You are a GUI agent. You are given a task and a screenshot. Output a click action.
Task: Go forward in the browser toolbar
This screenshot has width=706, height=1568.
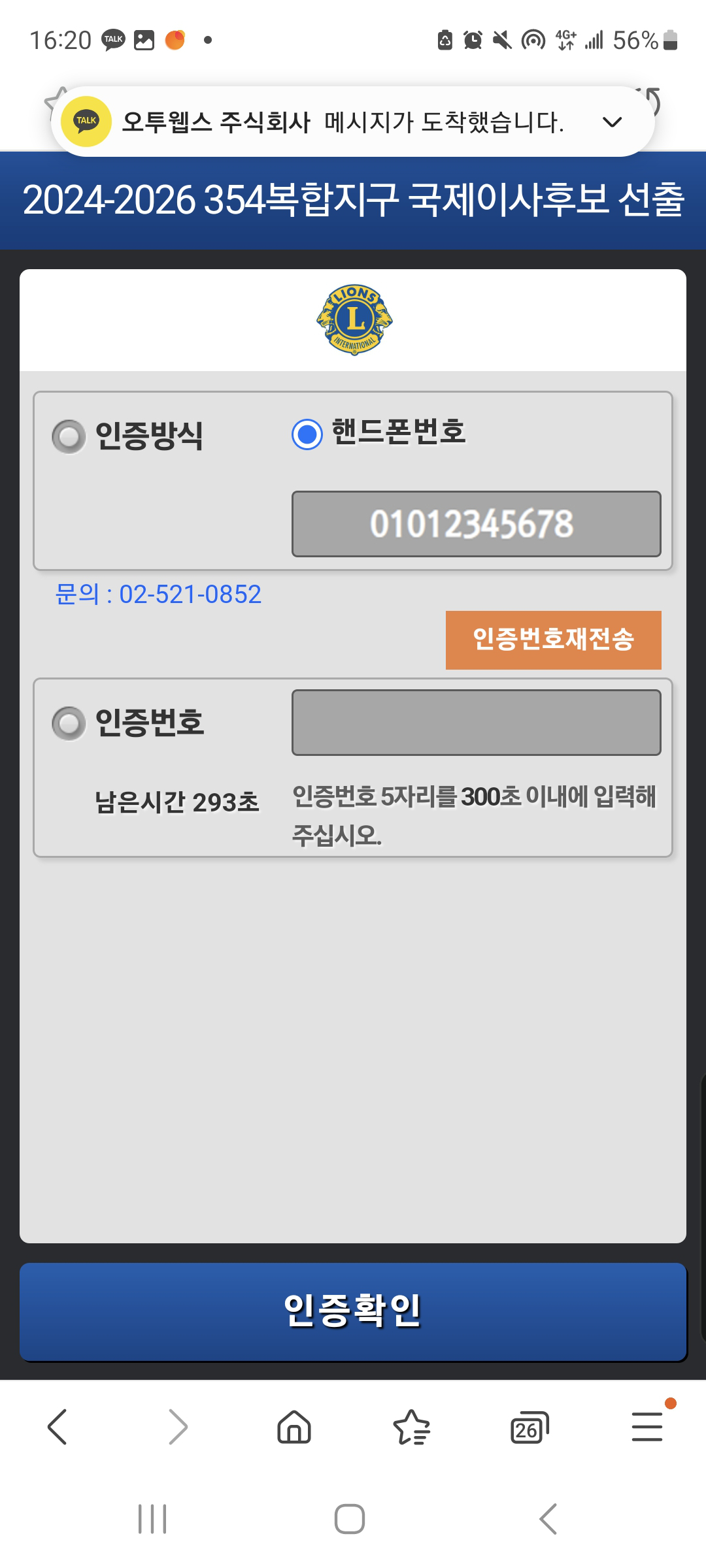[177, 1426]
